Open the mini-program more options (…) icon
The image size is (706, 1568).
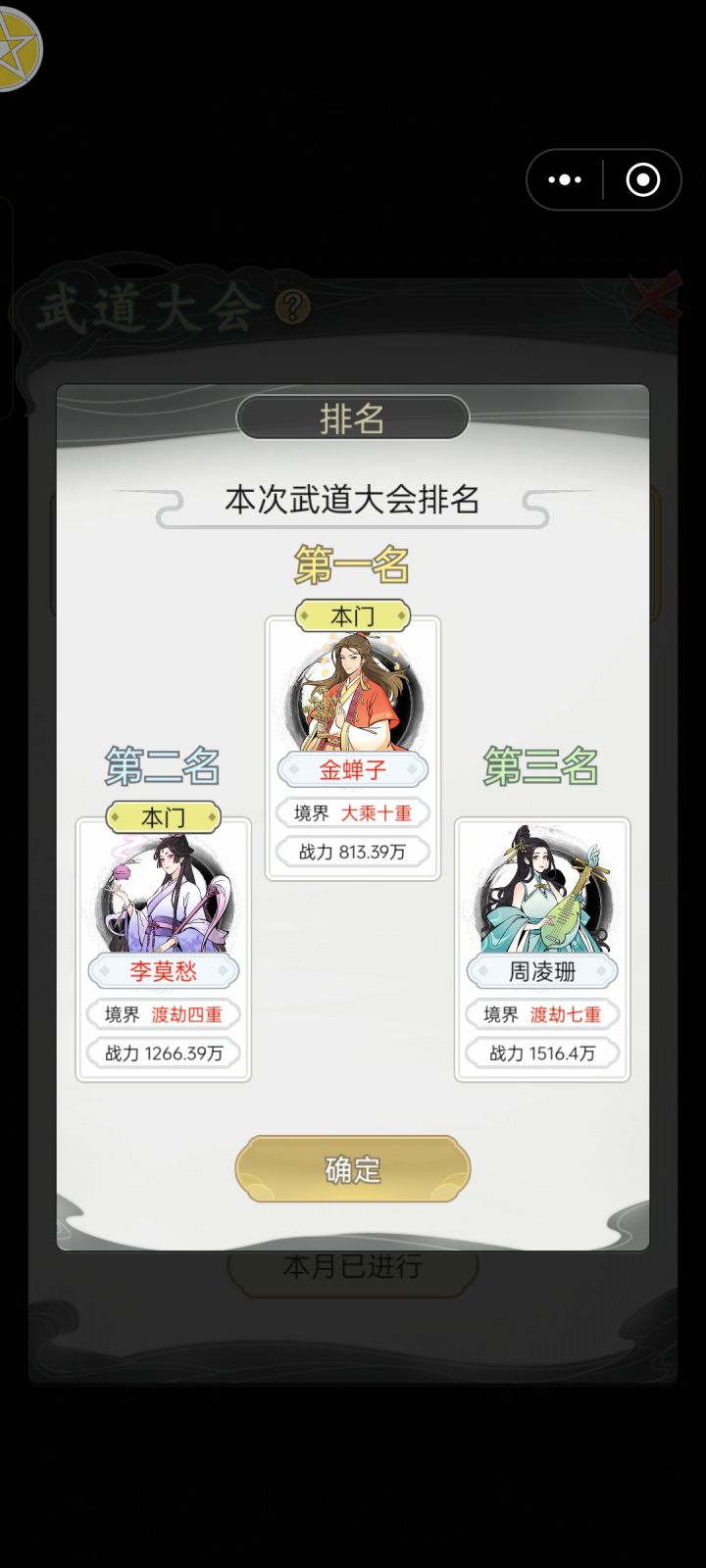pos(564,179)
